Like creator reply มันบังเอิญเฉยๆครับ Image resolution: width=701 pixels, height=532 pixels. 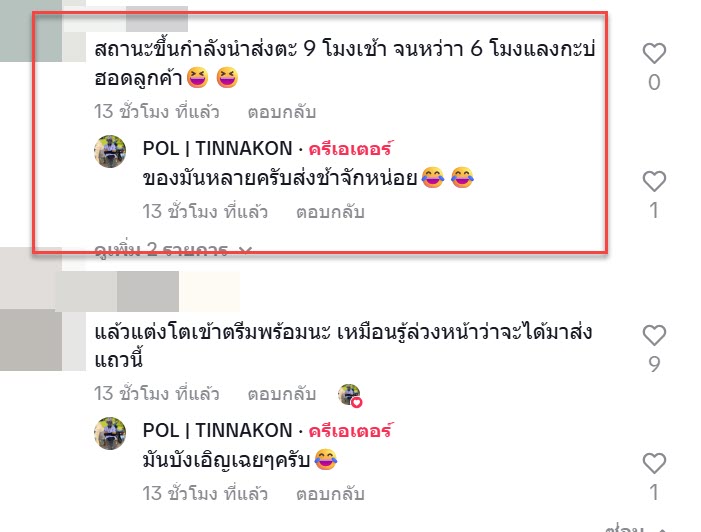(x=653, y=464)
